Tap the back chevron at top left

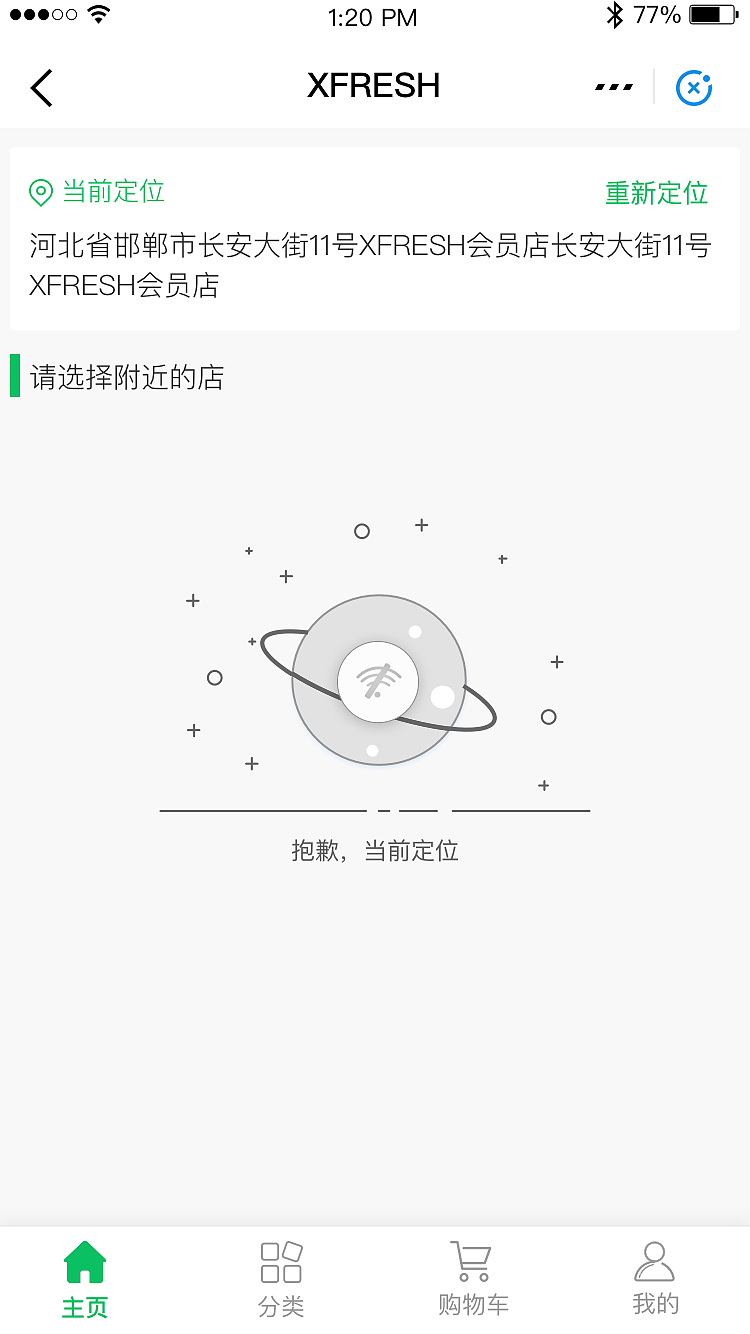tap(42, 87)
